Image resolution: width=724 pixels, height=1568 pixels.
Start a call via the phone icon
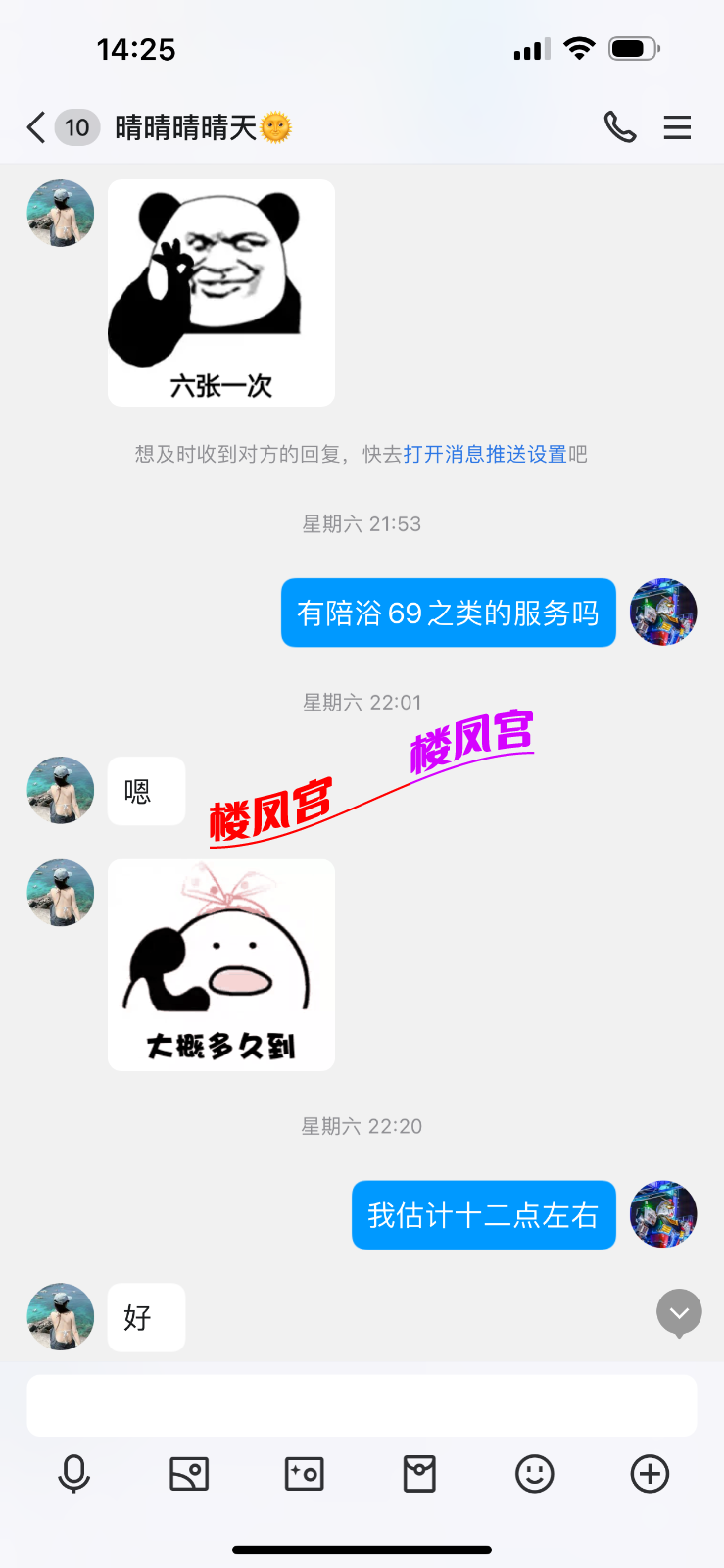click(x=621, y=127)
